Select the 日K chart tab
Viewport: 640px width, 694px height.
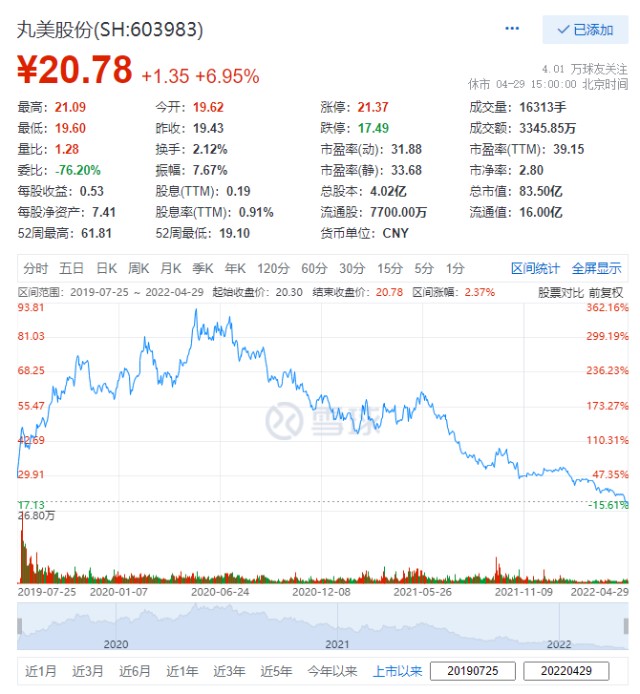106,268
